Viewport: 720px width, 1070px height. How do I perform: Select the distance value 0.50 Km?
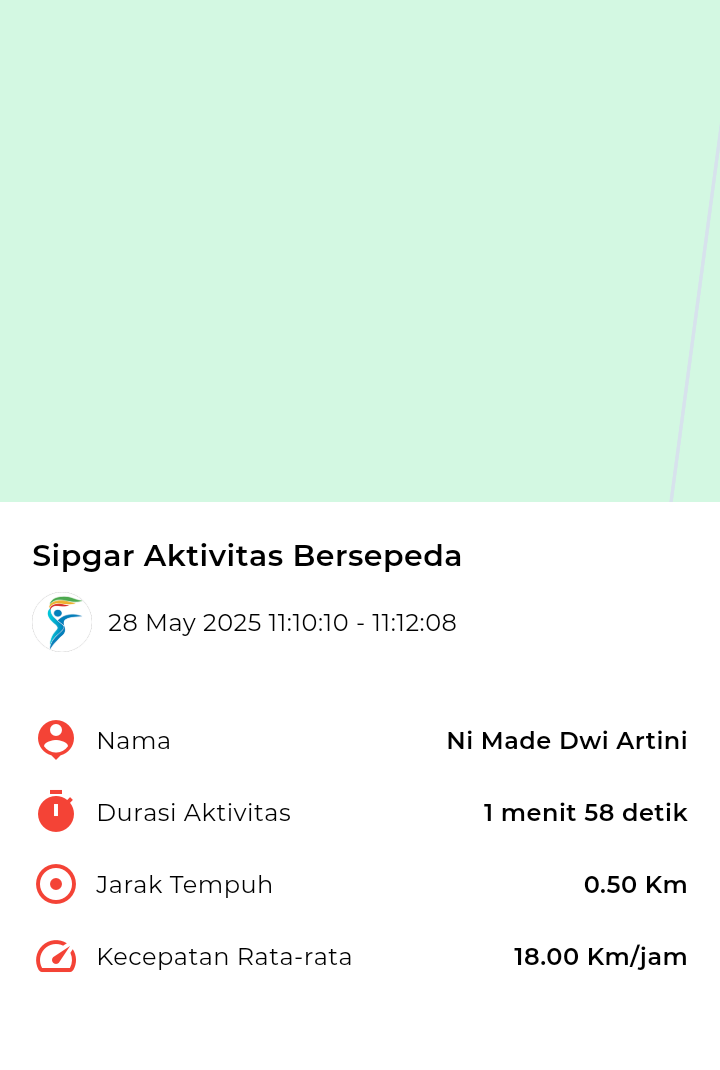(636, 884)
